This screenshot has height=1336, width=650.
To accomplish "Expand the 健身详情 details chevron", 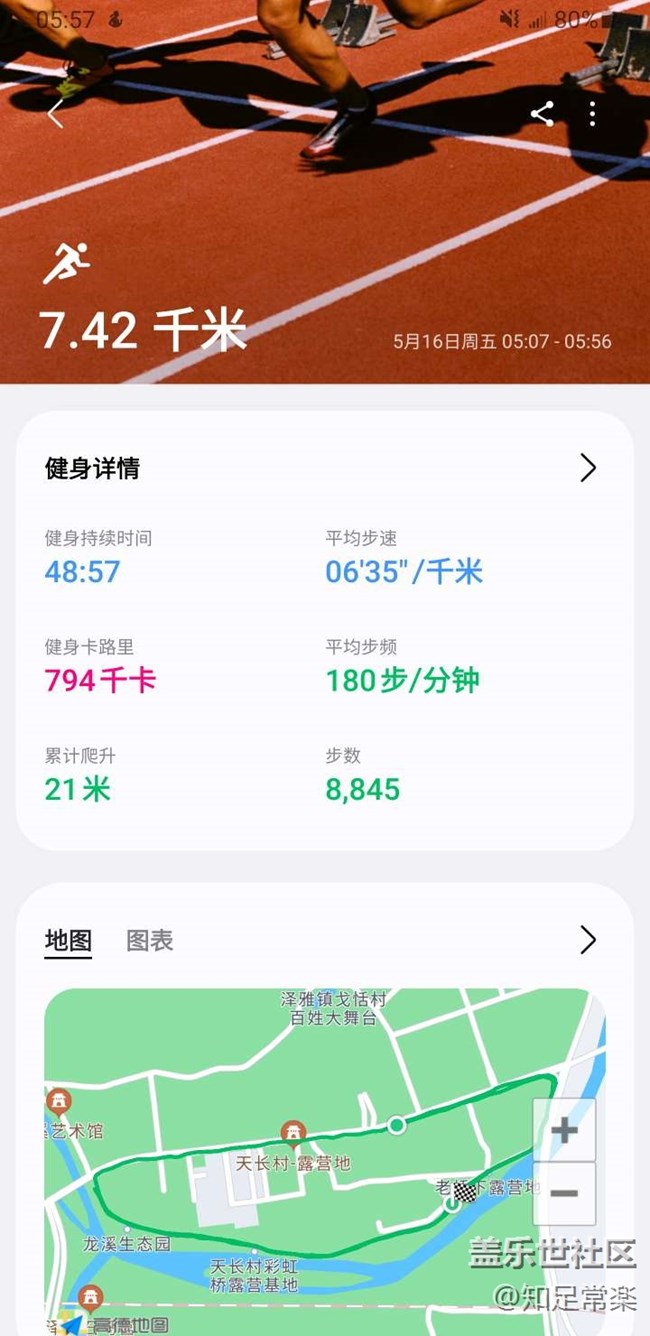I will coord(588,468).
